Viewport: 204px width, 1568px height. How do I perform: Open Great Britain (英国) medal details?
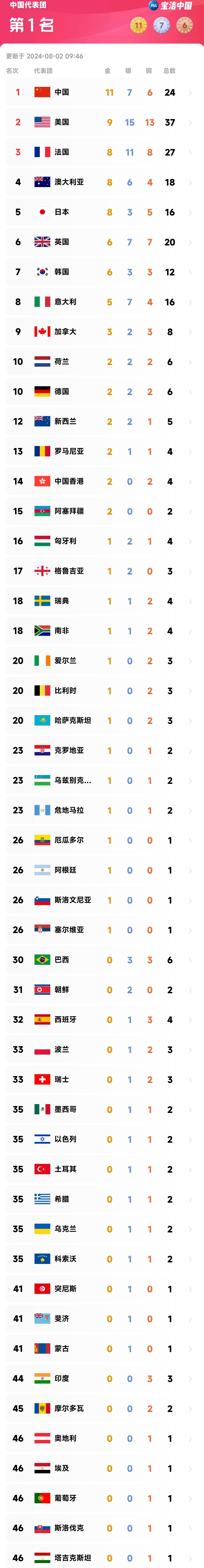pyautogui.click(x=102, y=242)
